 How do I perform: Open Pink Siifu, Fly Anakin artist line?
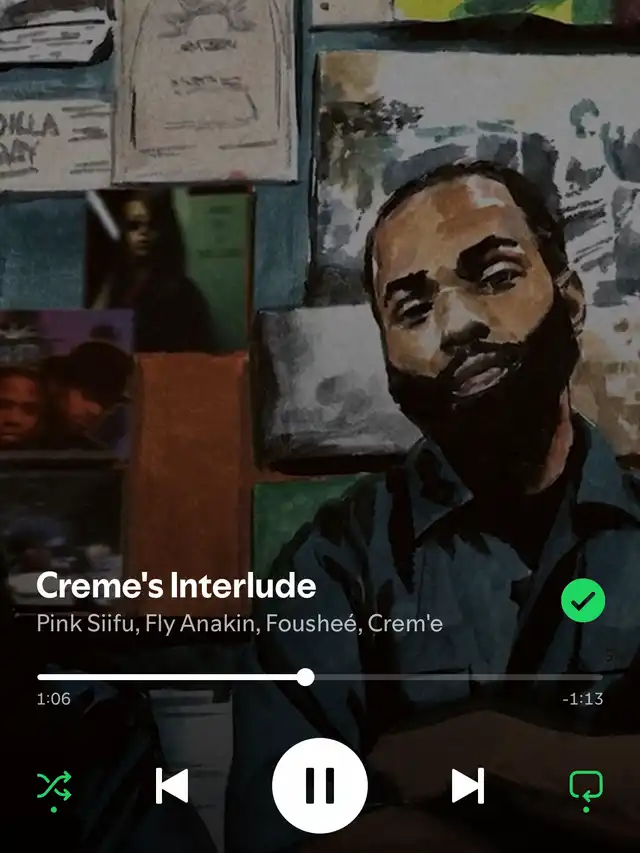pyautogui.click(x=239, y=624)
